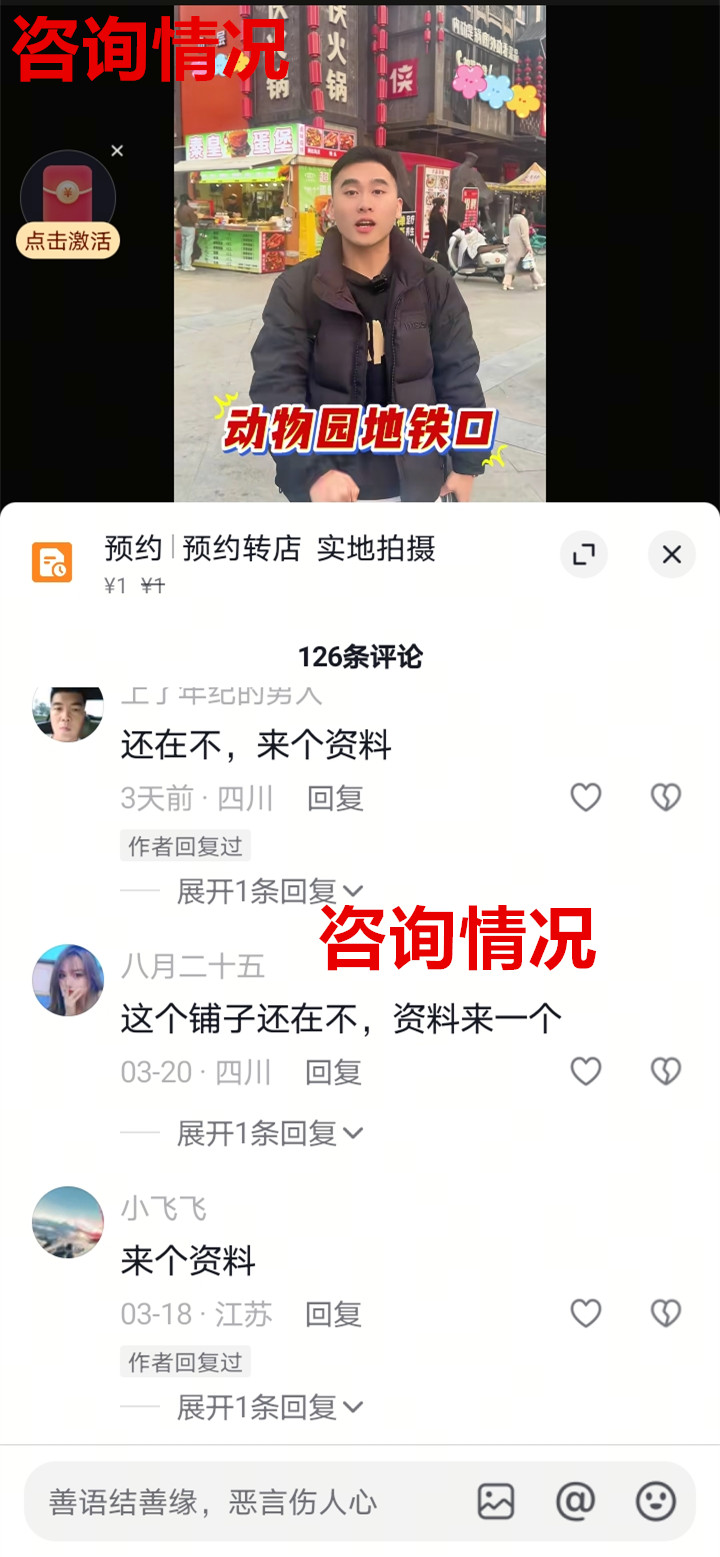Expand the reply under 还在不，来个资料
Viewport: 720px width, 1557px height.
[x=269, y=891]
